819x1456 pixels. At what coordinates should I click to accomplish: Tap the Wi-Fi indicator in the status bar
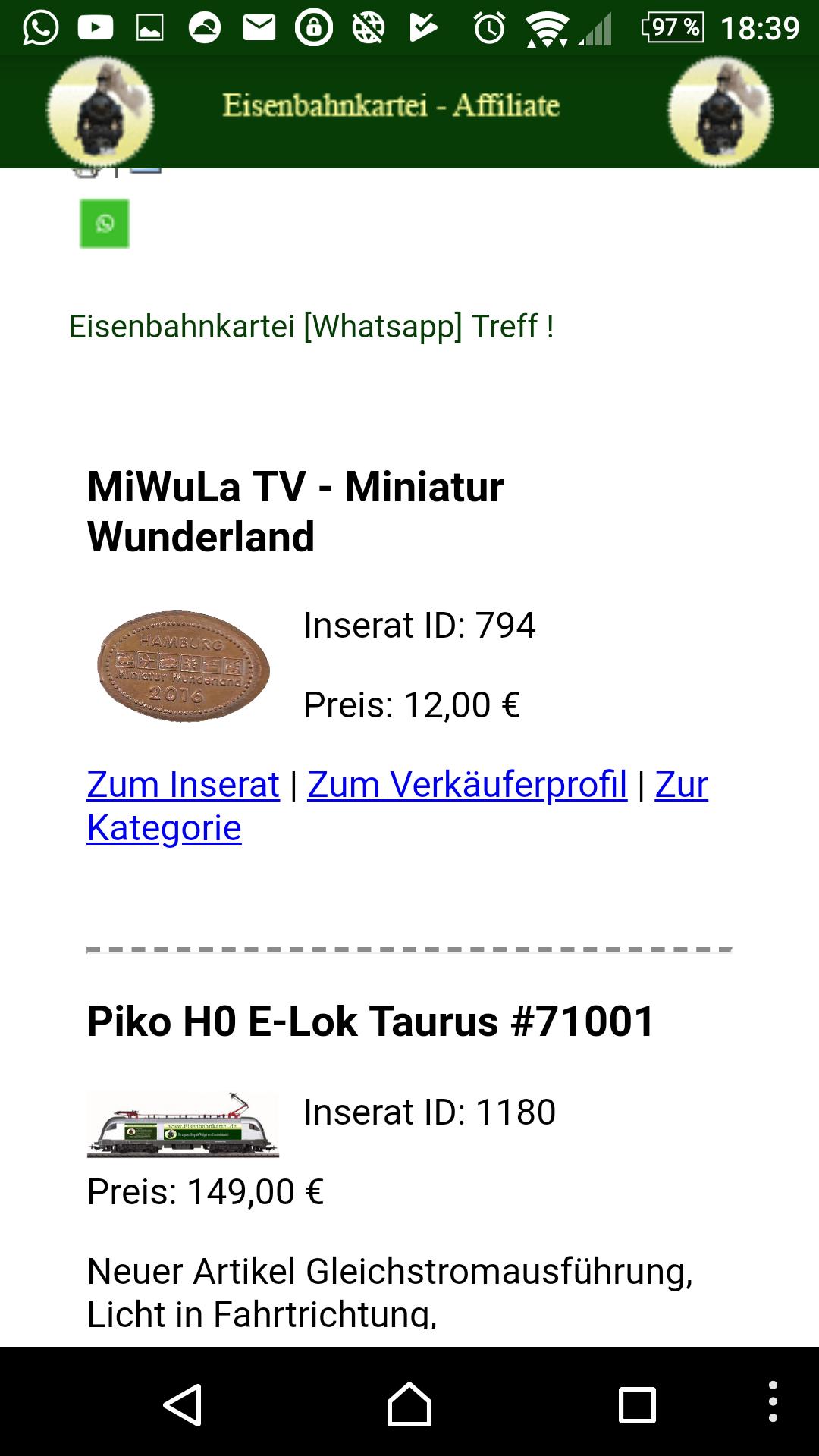tap(548, 27)
